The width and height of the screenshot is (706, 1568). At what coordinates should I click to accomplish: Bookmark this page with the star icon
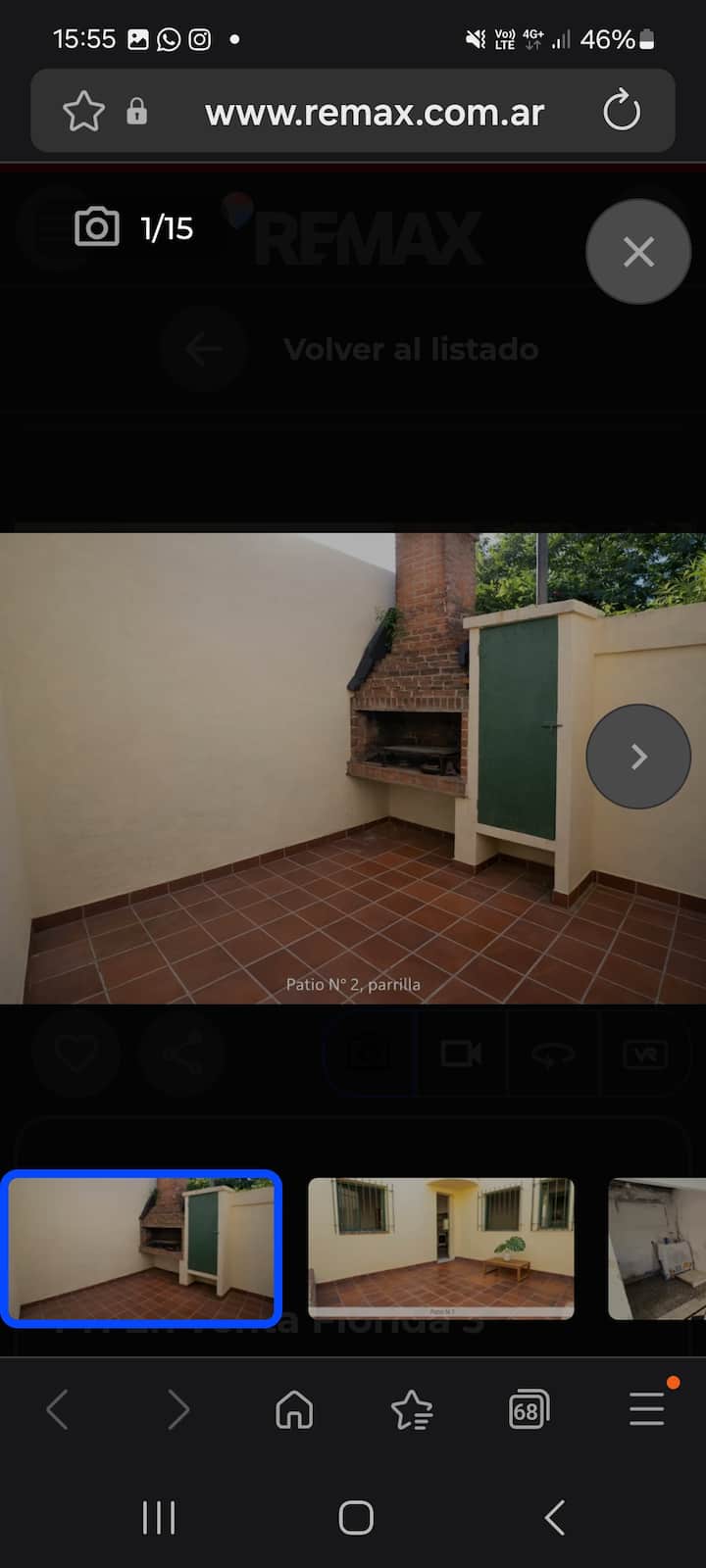tap(83, 112)
